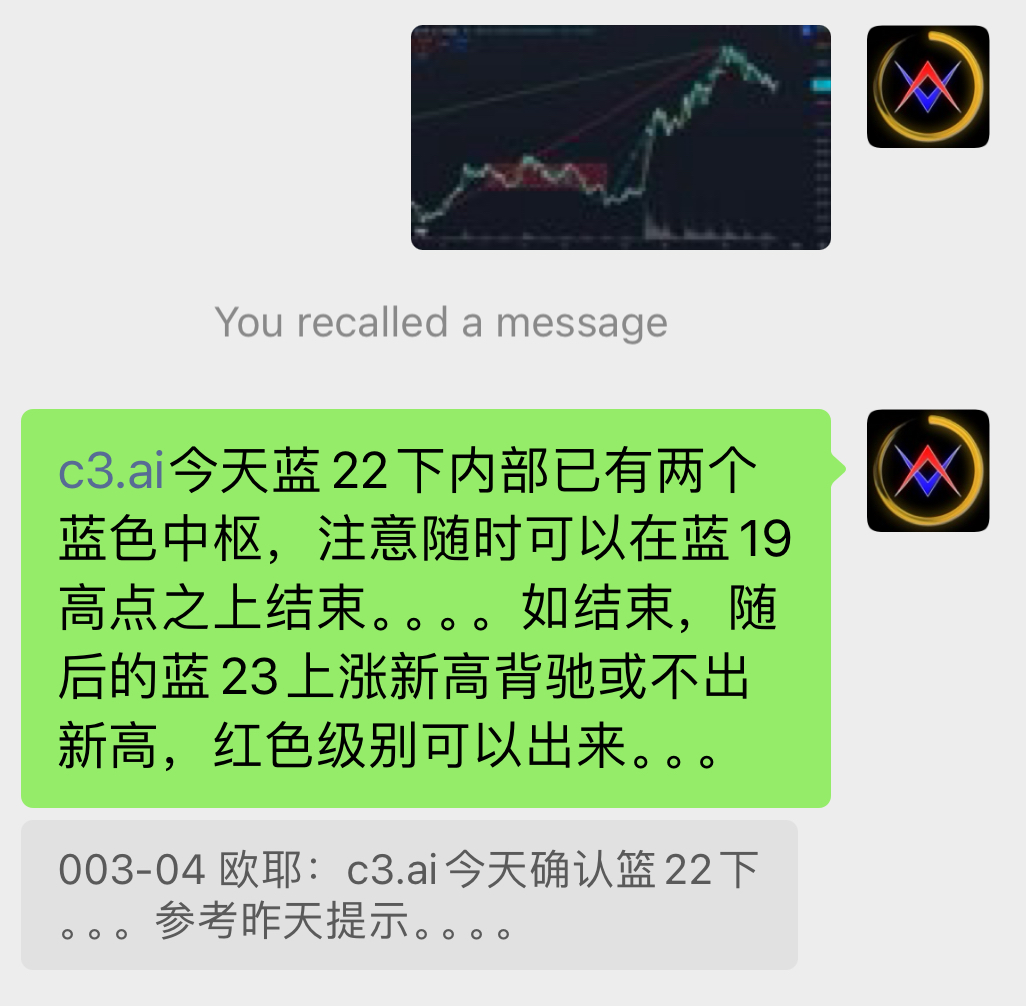
Task: Tap the avatar beside the green c3.ai message
Action: 927,470
